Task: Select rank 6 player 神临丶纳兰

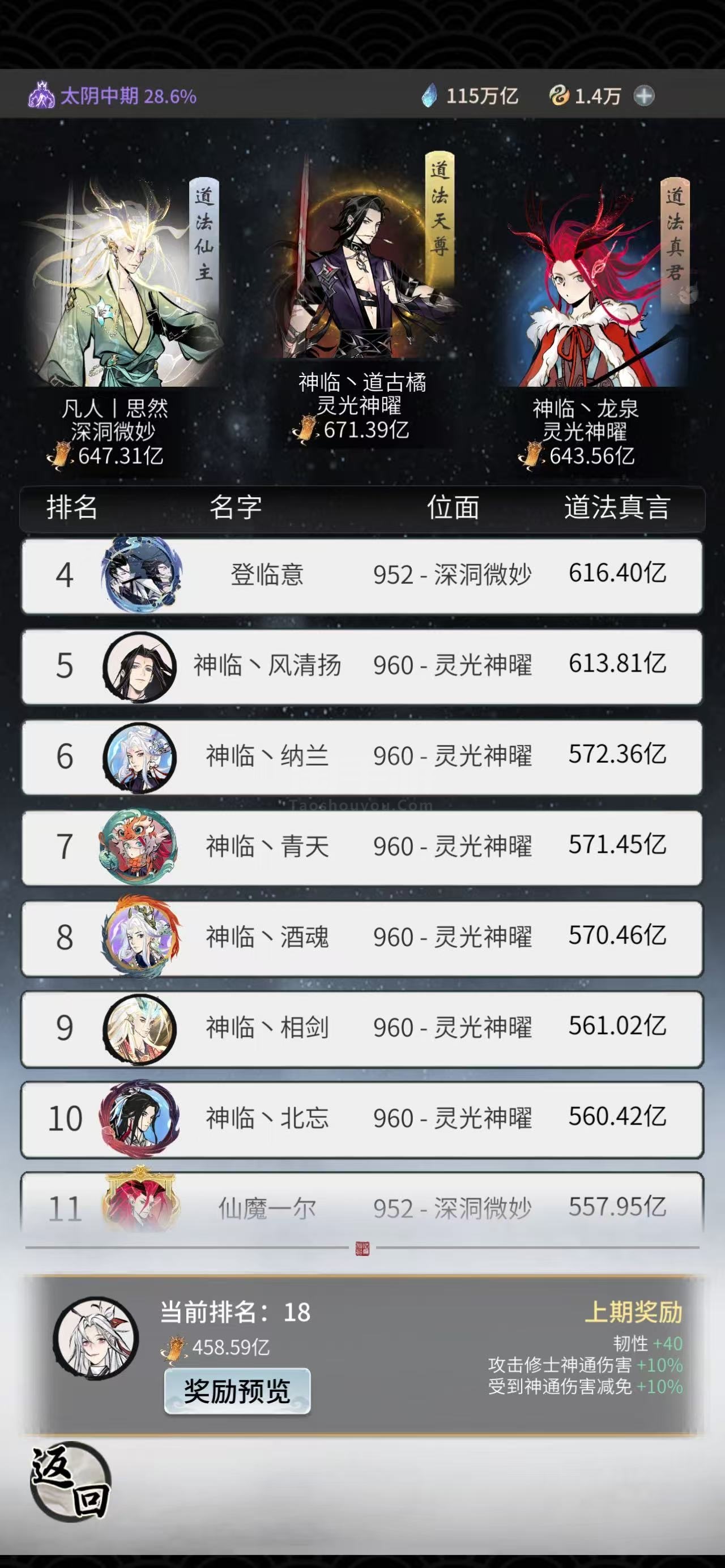Action: tap(361, 756)
